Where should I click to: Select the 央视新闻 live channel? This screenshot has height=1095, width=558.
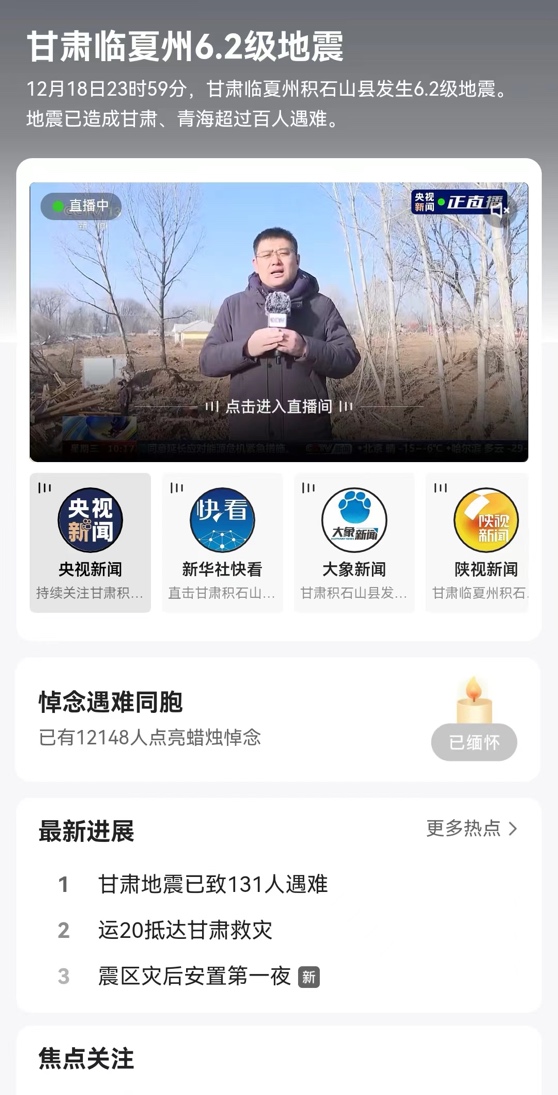coord(90,543)
